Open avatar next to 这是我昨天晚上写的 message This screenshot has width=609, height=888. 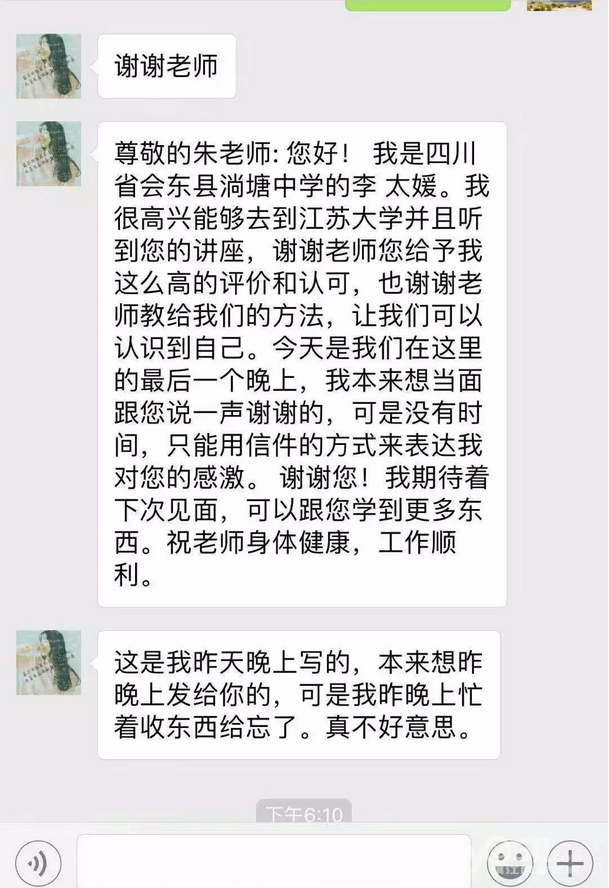[x=48, y=661]
